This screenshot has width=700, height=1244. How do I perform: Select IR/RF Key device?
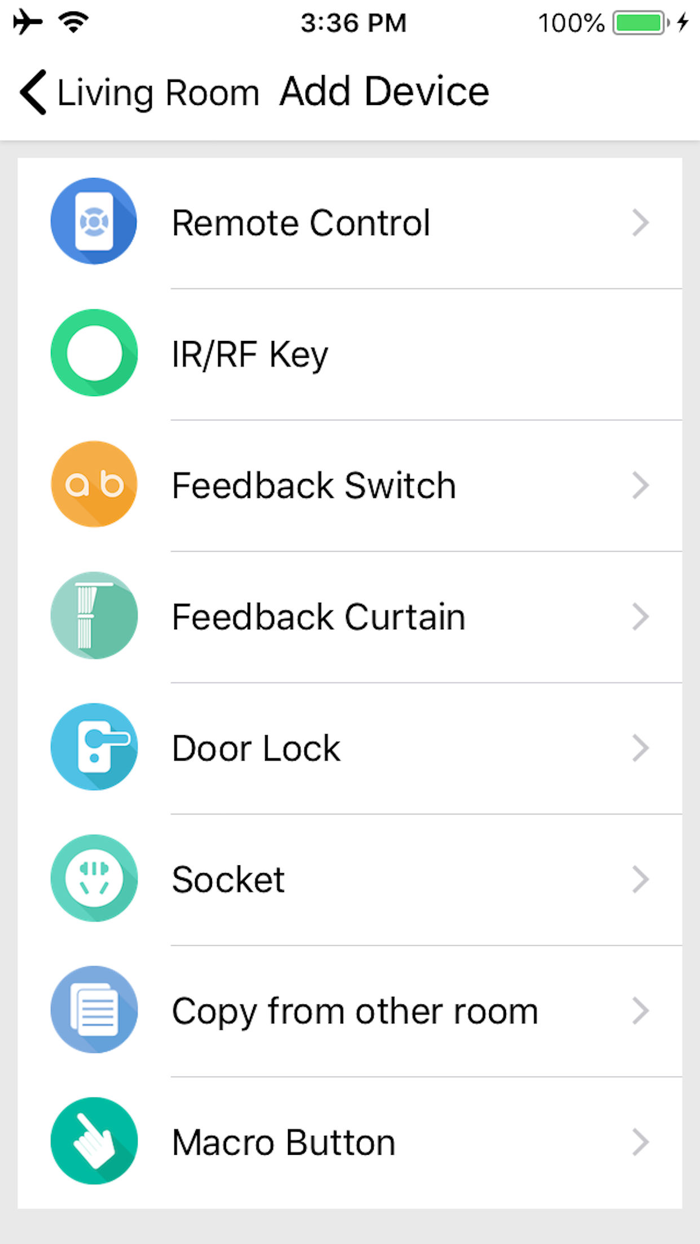pyautogui.click(x=350, y=354)
